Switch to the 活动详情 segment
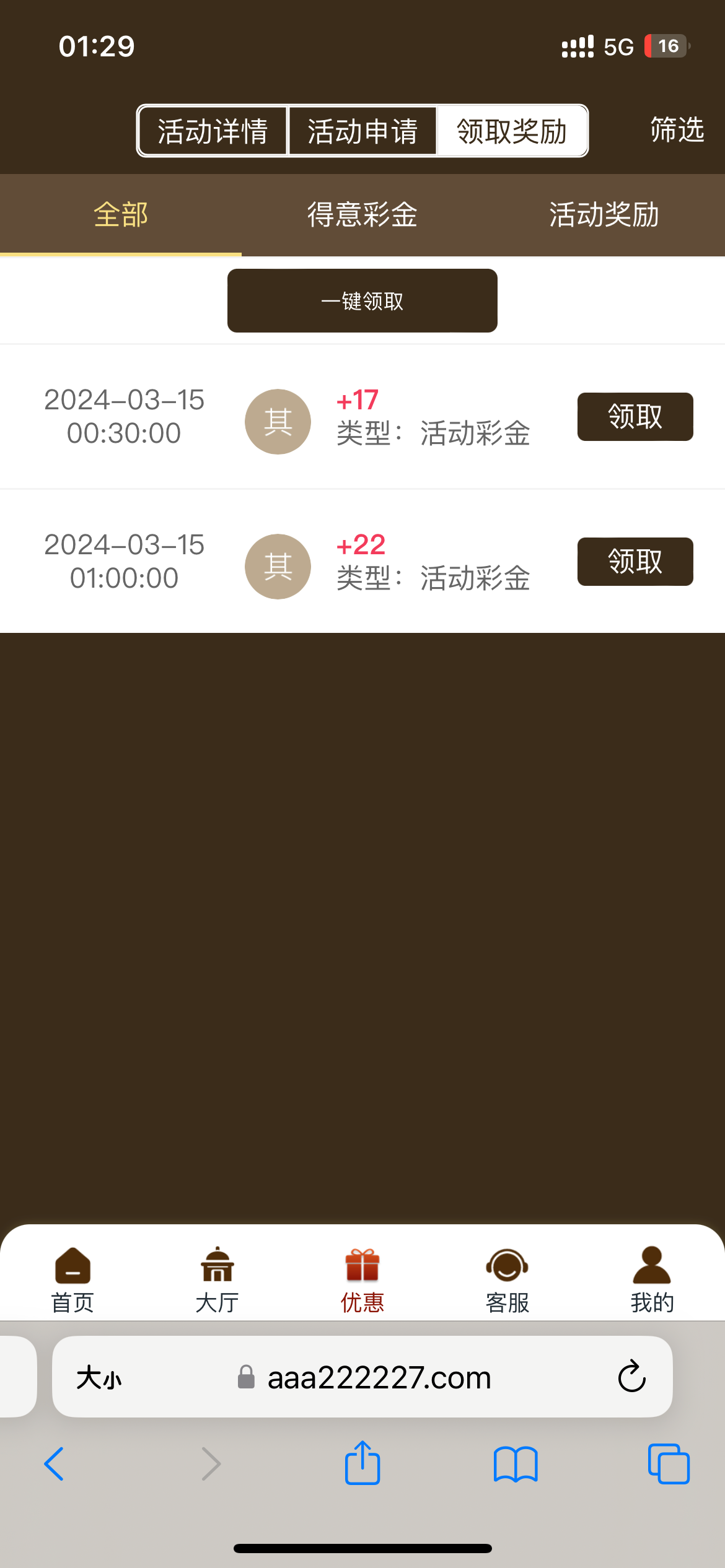 pyautogui.click(x=213, y=131)
